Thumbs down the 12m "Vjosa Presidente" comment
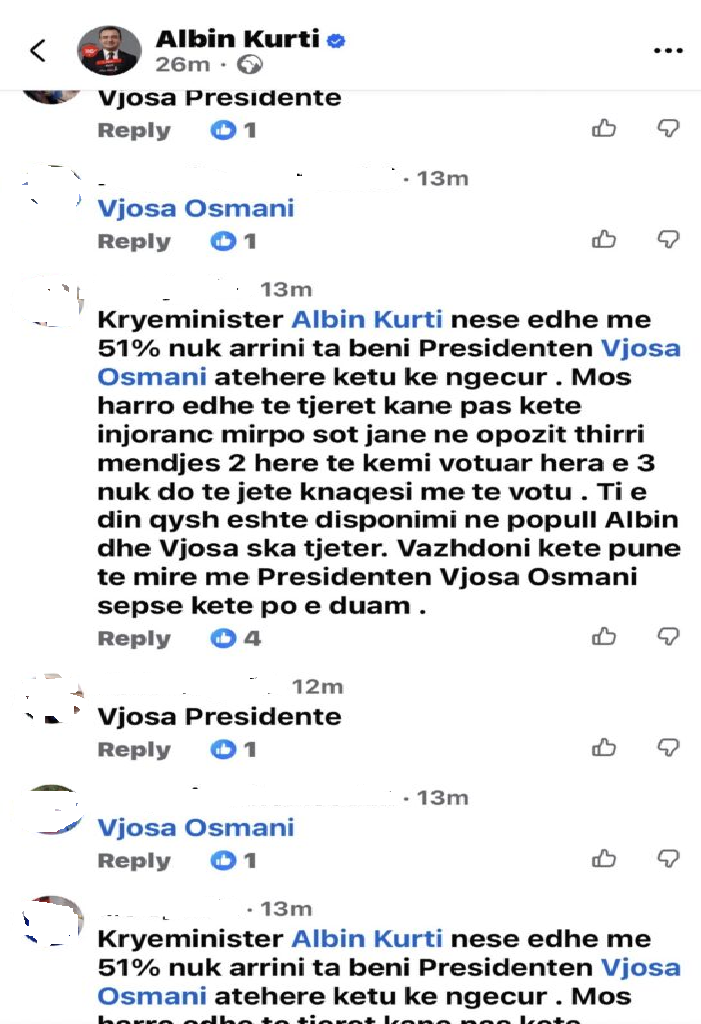This screenshot has width=701, height=1024. click(668, 748)
